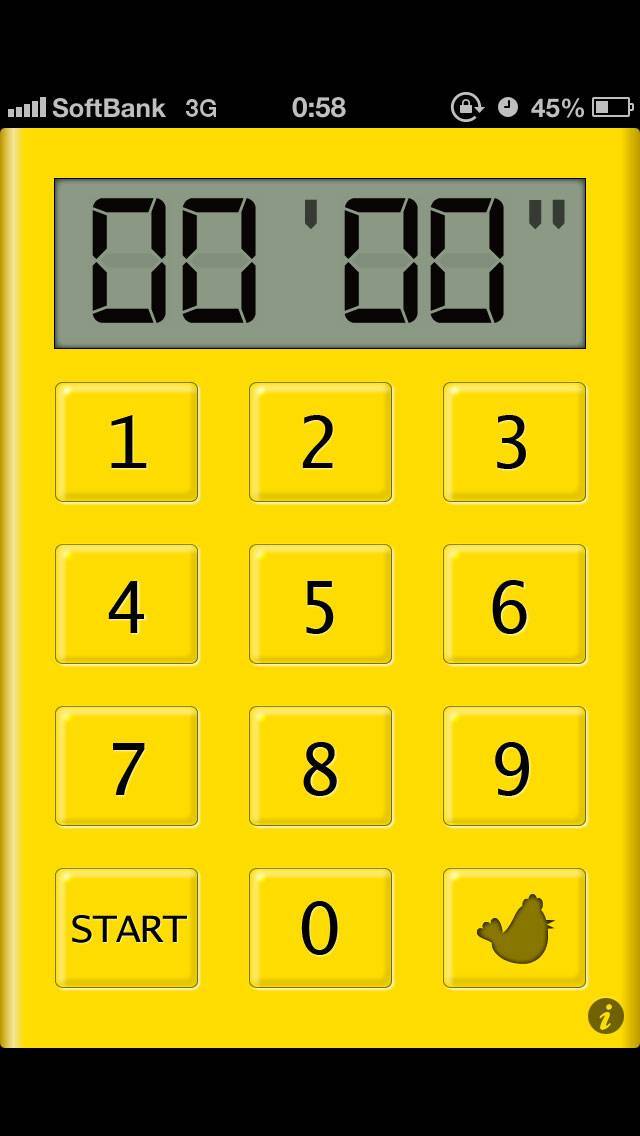Tap the 0 key
640x1136 pixels.
tap(320, 928)
